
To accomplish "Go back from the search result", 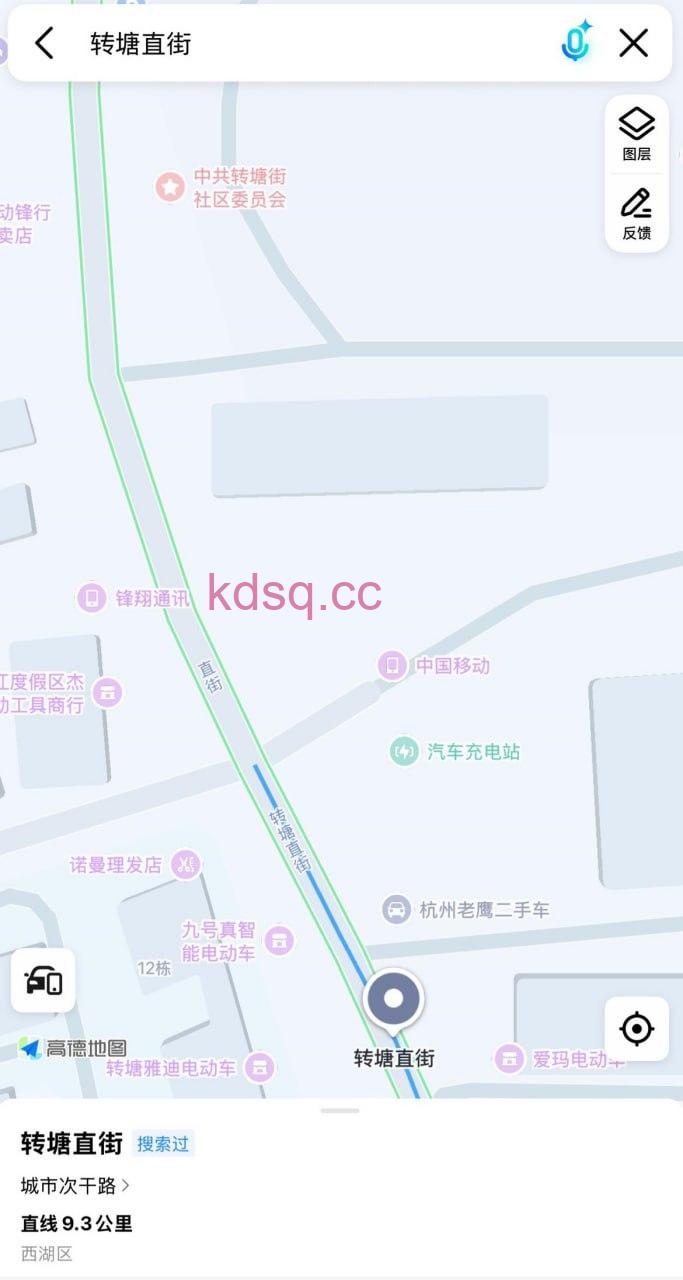I will pos(44,43).
